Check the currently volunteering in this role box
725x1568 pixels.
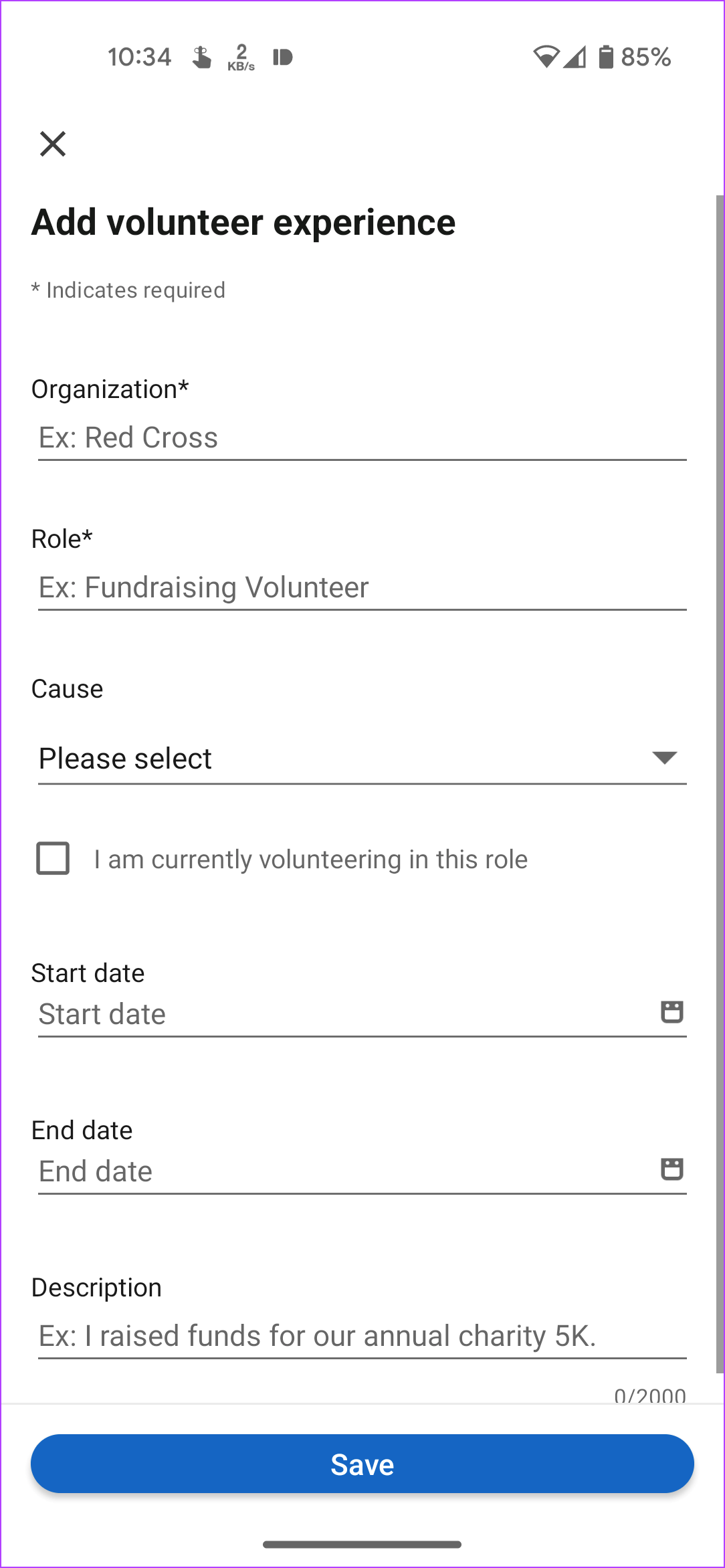point(53,858)
